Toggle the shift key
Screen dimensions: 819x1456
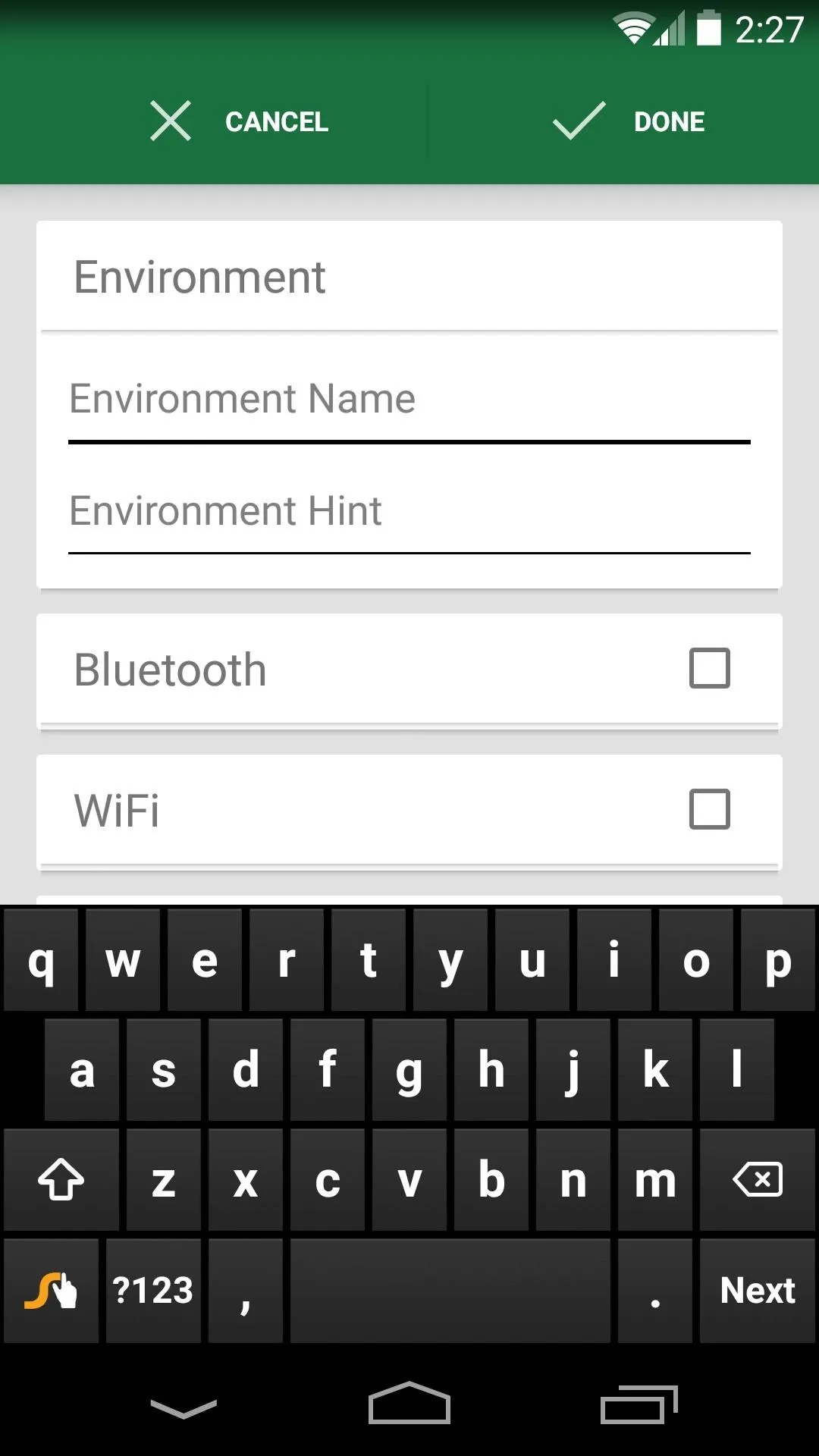(61, 1180)
